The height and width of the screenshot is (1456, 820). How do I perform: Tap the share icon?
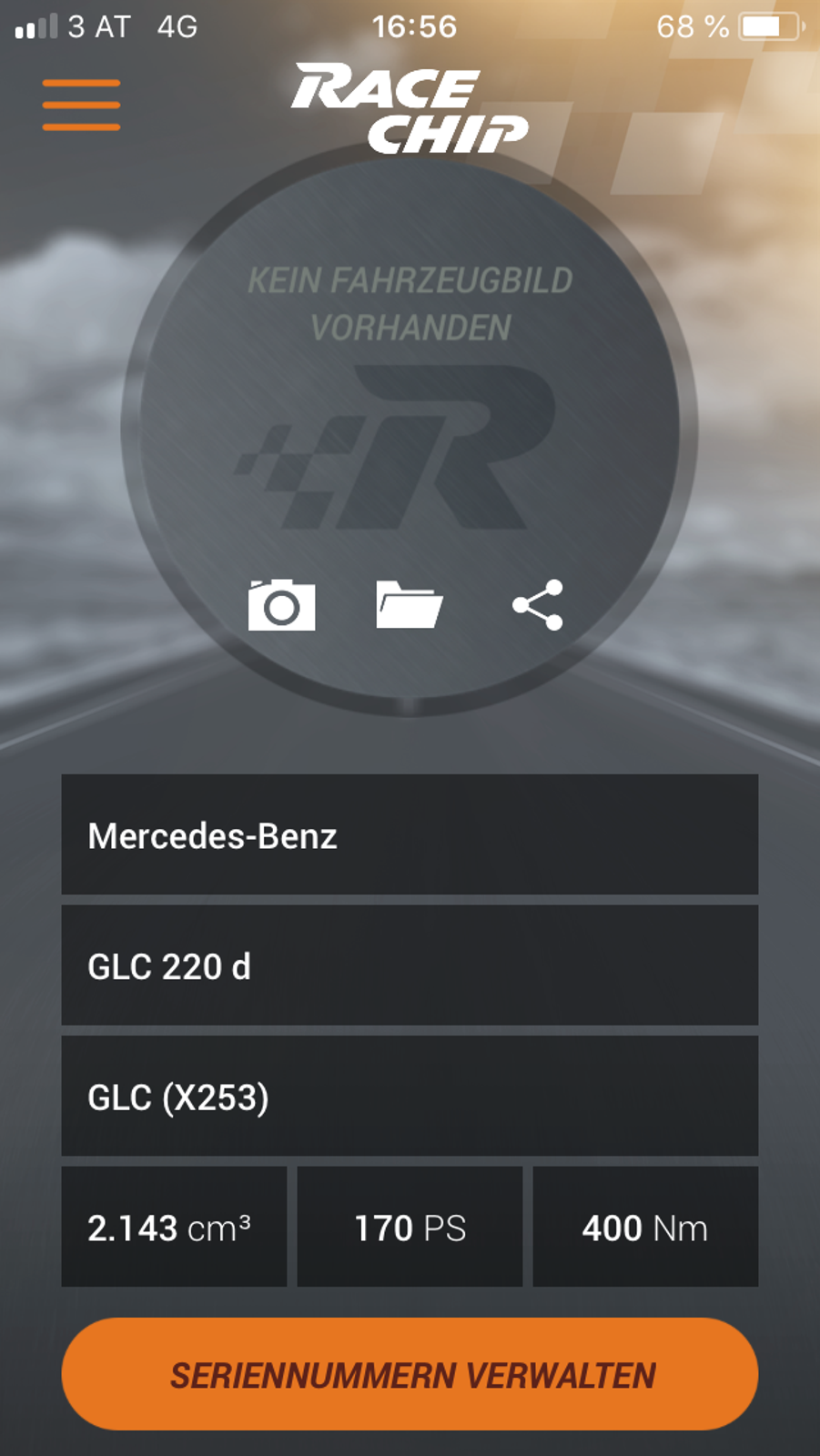click(538, 605)
